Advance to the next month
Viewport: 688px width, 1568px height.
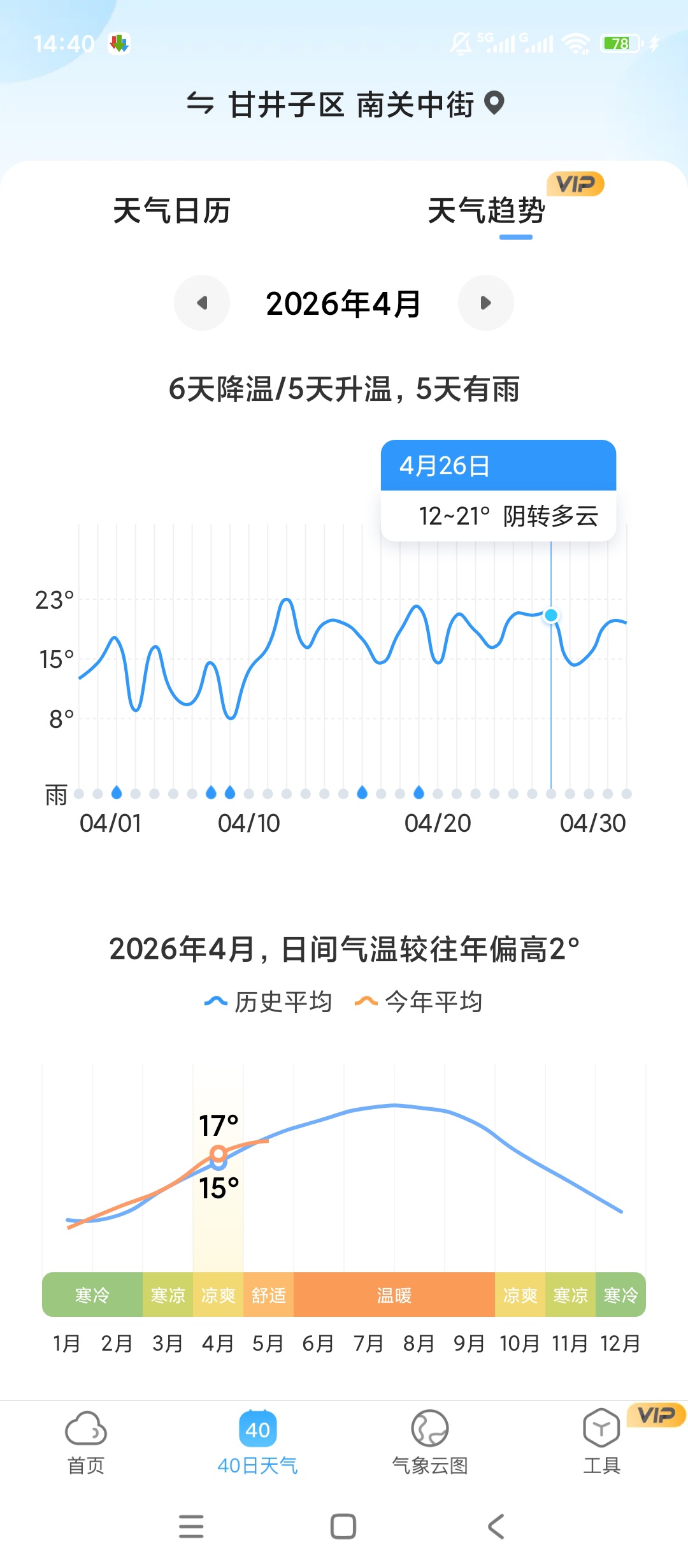click(x=486, y=303)
